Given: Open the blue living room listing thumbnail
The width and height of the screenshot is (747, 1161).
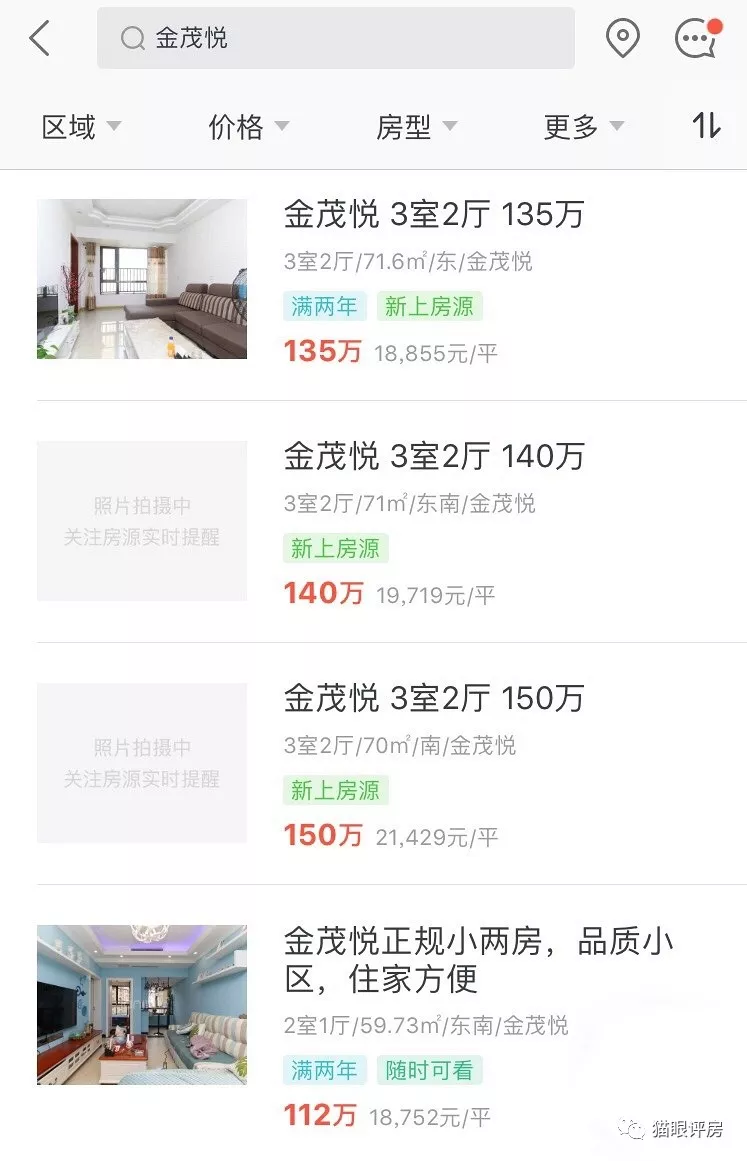Looking at the screenshot, I should point(141,1004).
